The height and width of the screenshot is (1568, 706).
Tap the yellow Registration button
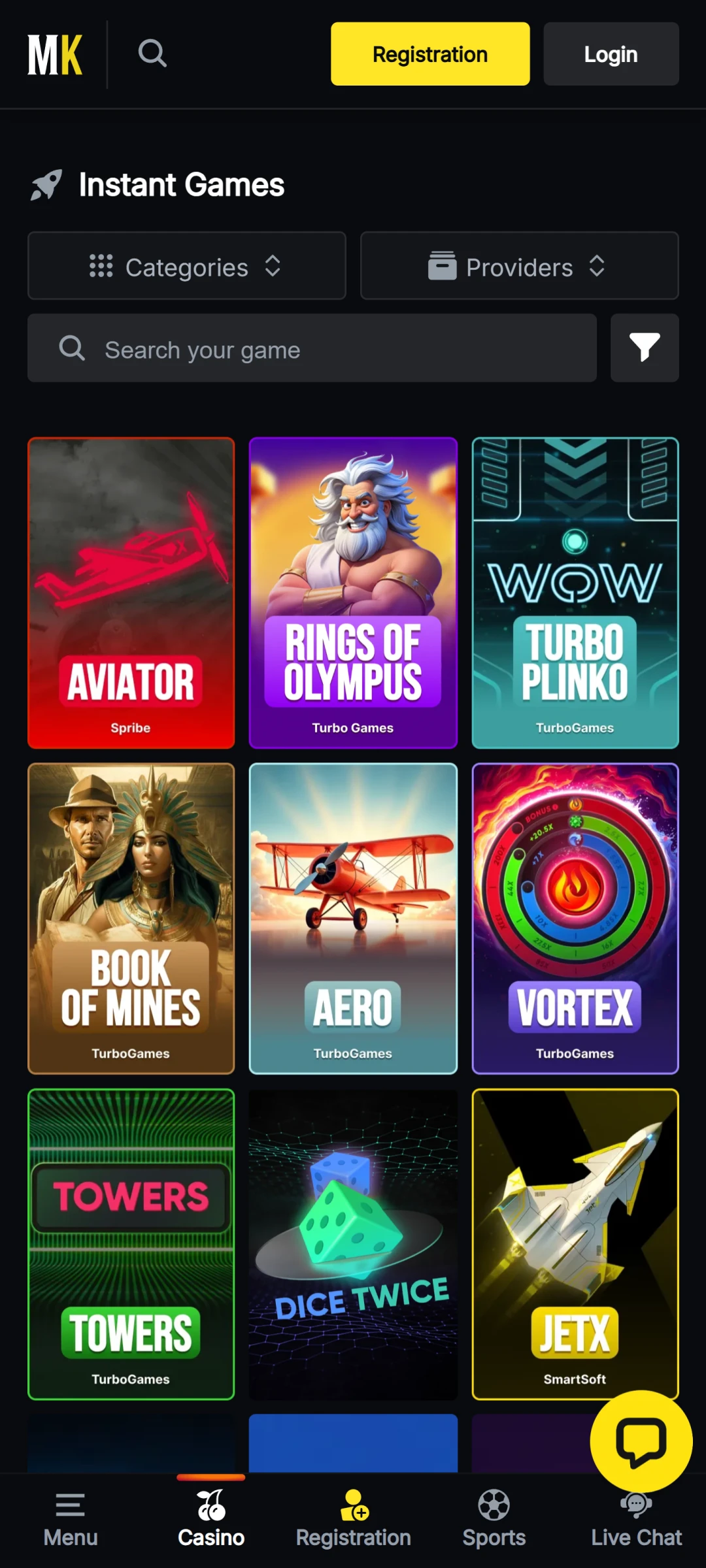point(430,54)
